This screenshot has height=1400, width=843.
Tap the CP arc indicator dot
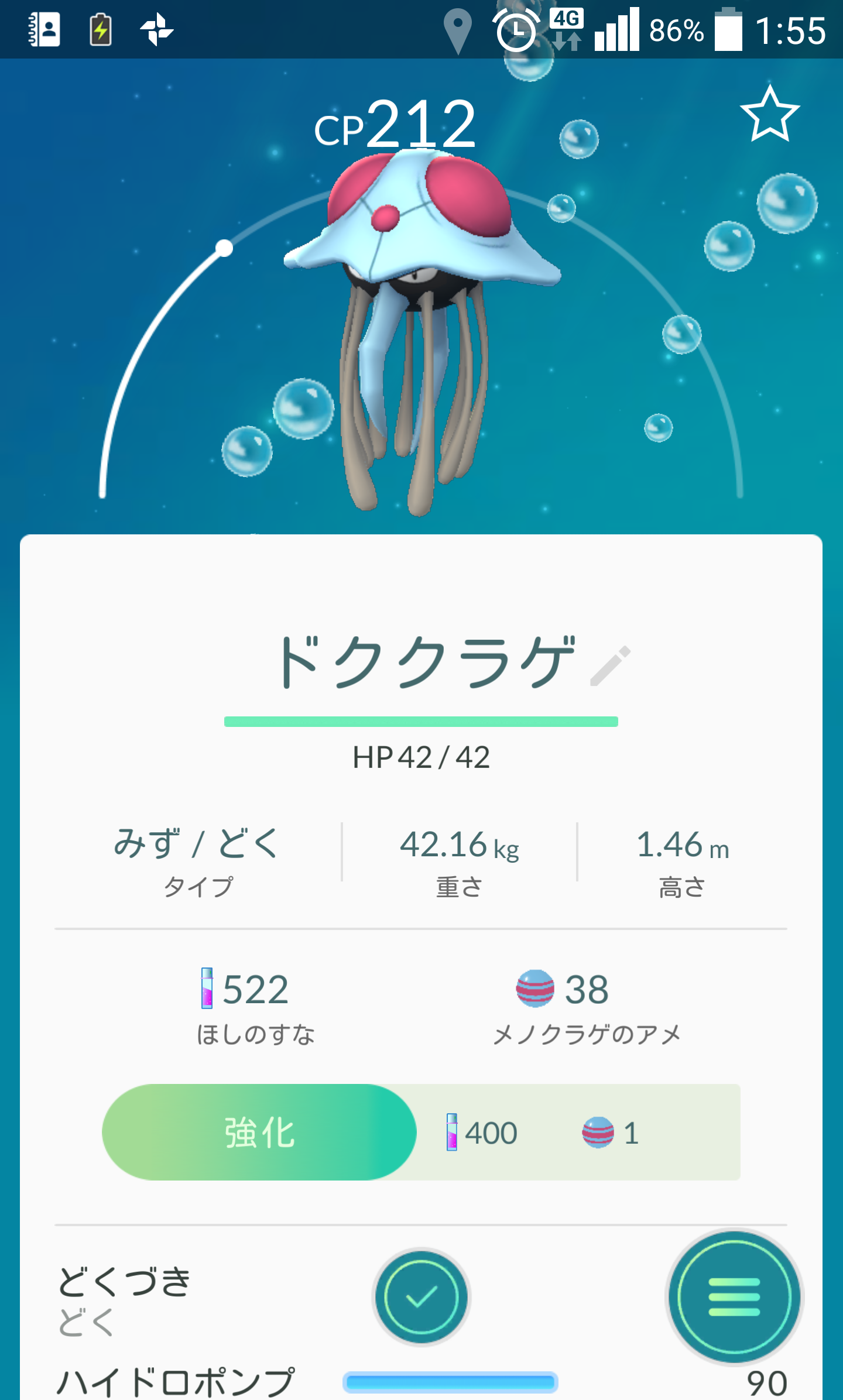coord(224,247)
